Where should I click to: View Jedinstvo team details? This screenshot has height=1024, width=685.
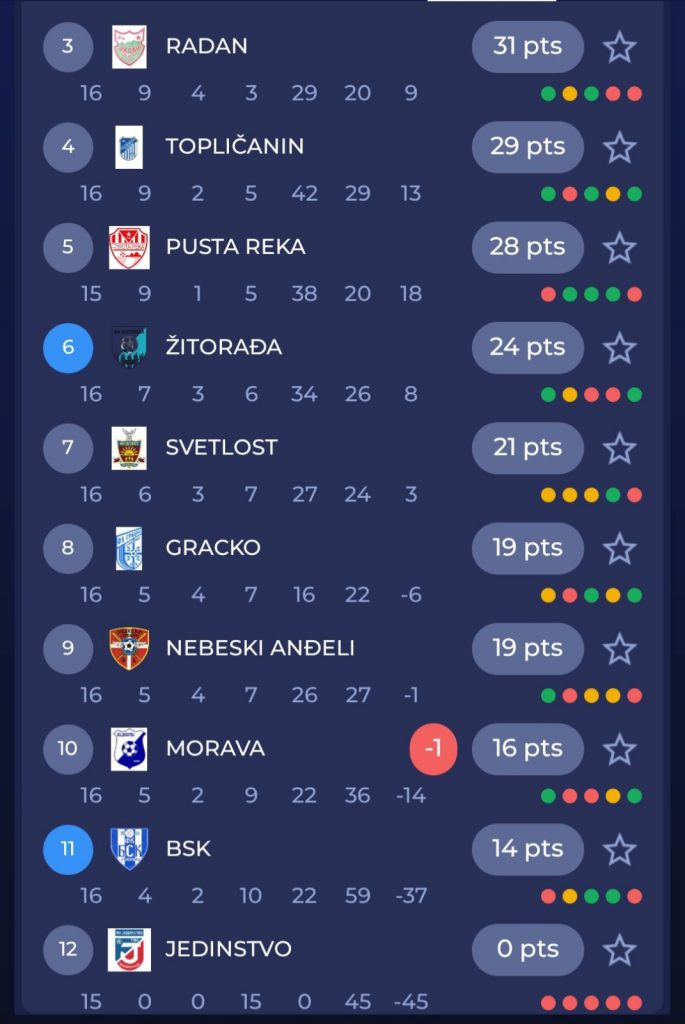[228, 949]
